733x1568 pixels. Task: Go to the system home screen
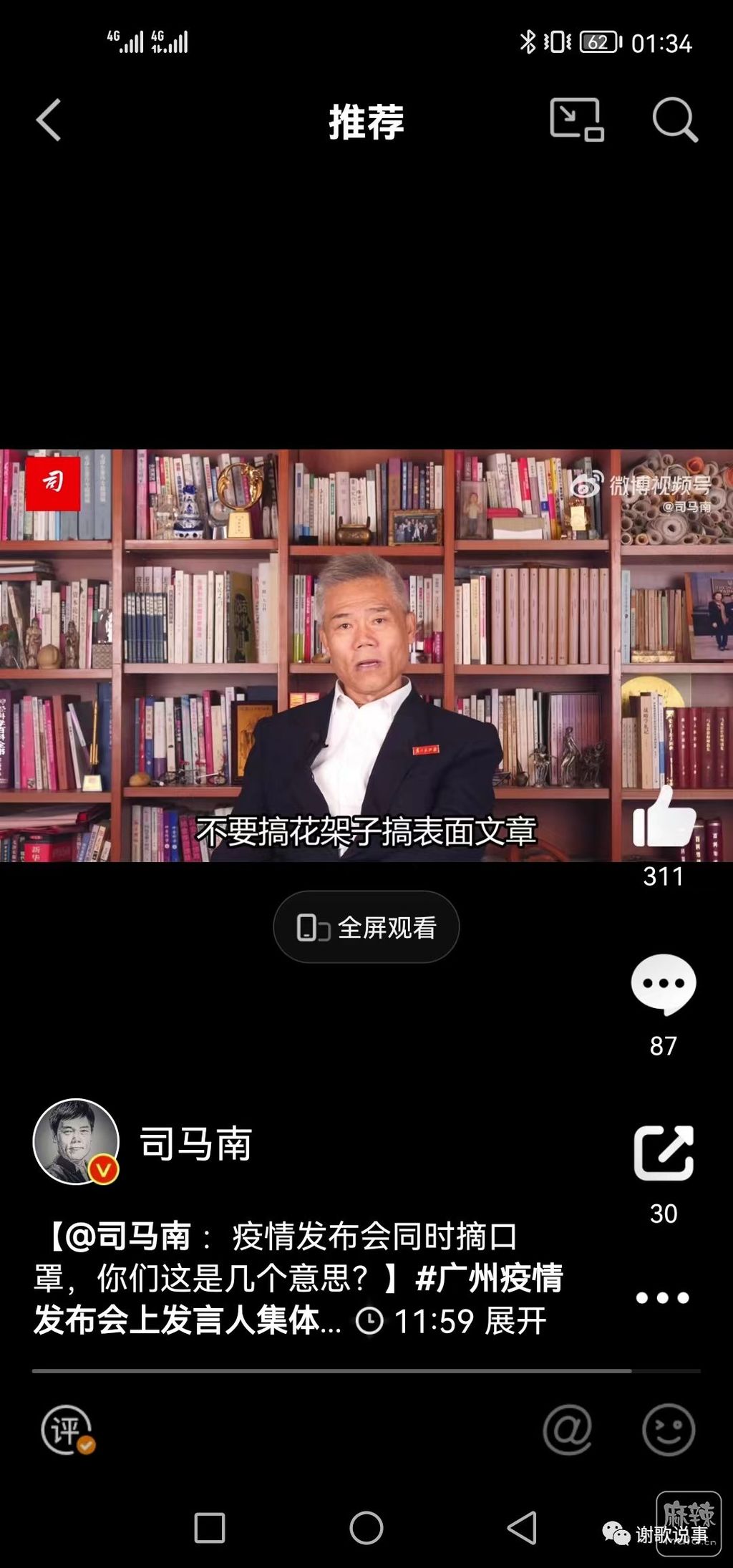(366, 1528)
